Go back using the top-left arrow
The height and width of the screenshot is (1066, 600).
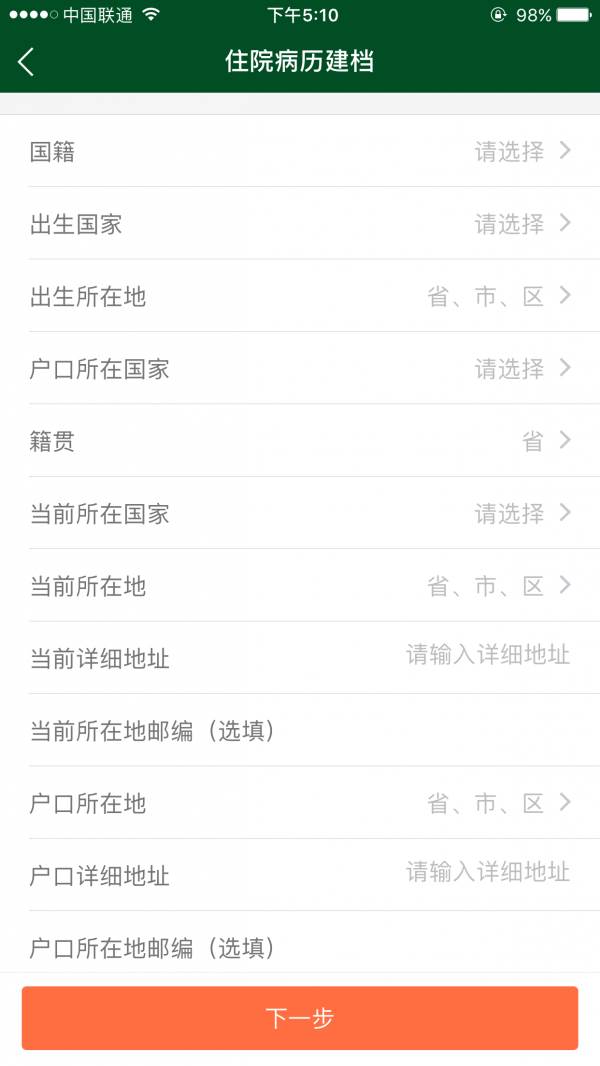click(26, 62)
